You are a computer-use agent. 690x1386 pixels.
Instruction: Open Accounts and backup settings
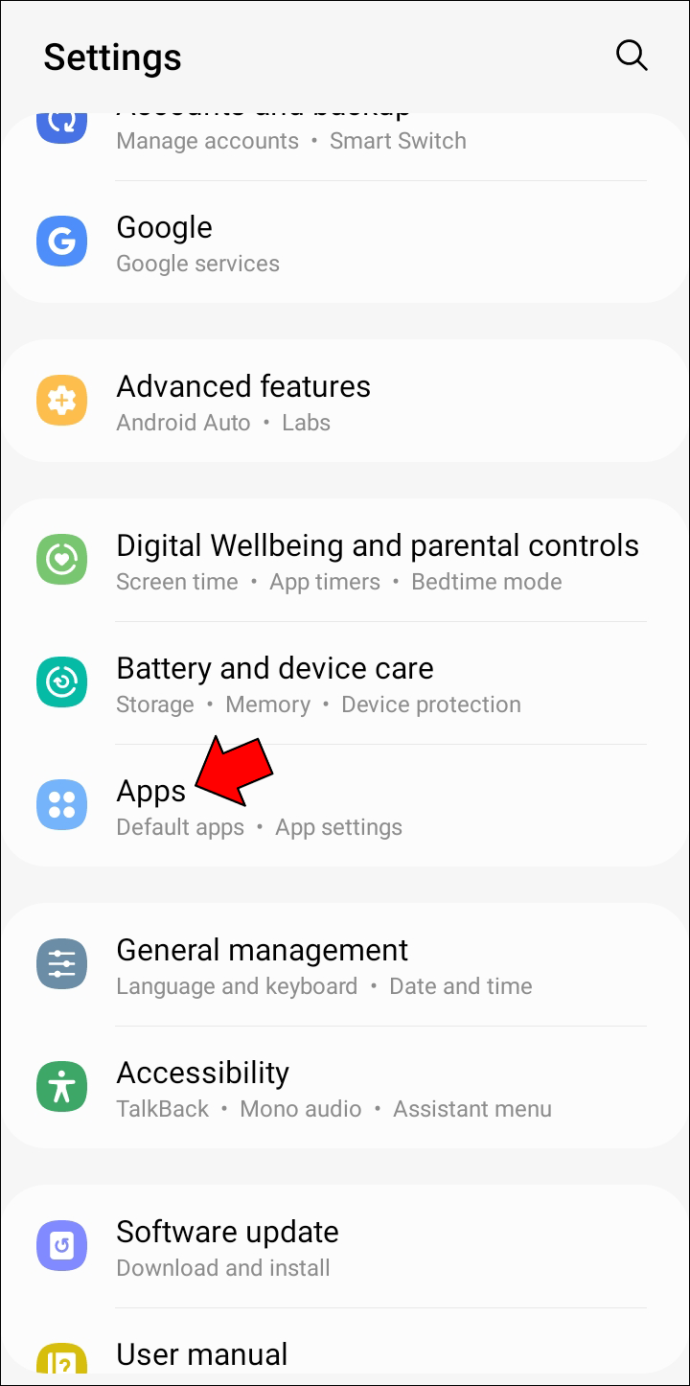[x=290, y=138]
